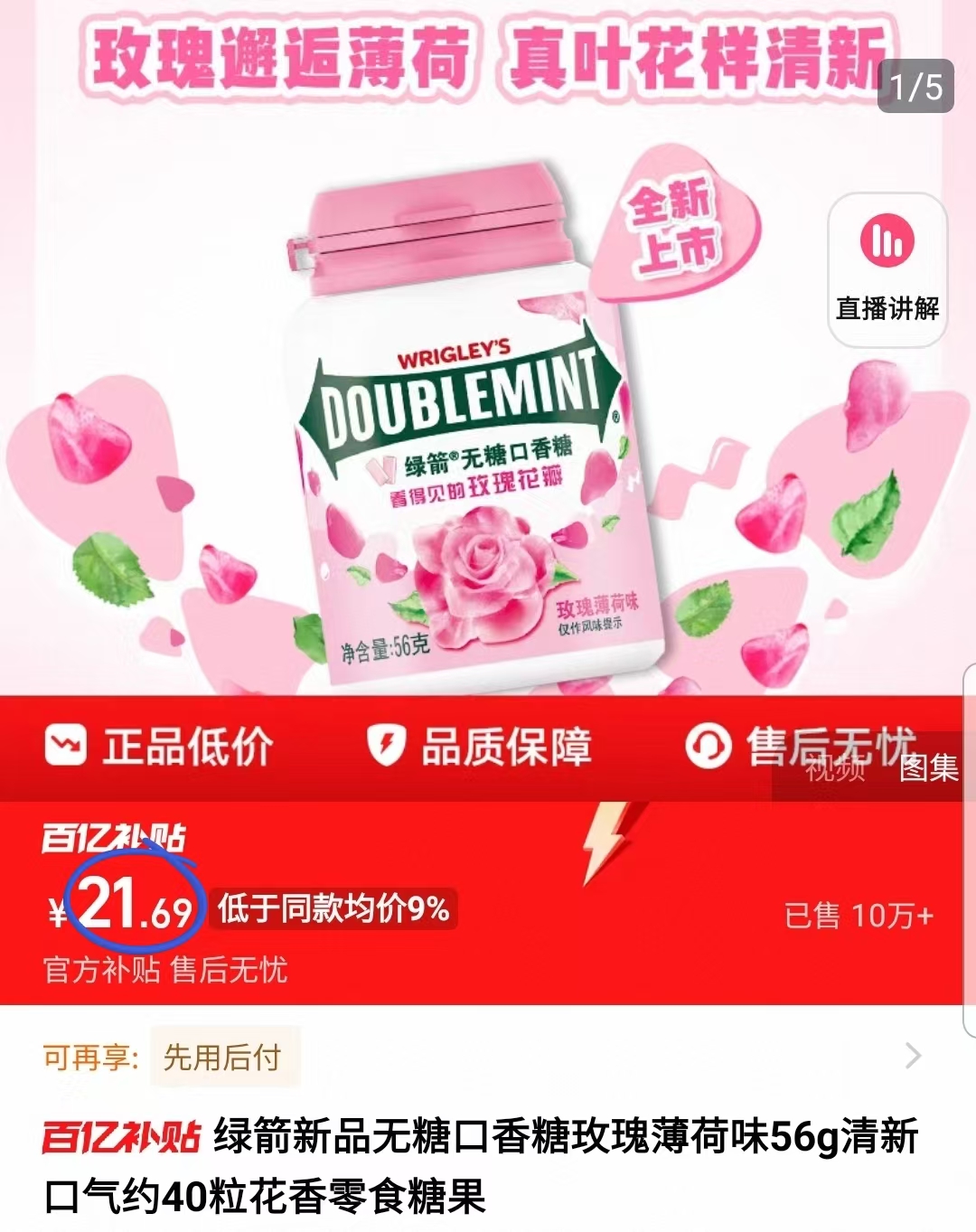This screenshot has height=1232, width=976.
Task: Click the 1/5 image counter
Action: tap(915, 85)
